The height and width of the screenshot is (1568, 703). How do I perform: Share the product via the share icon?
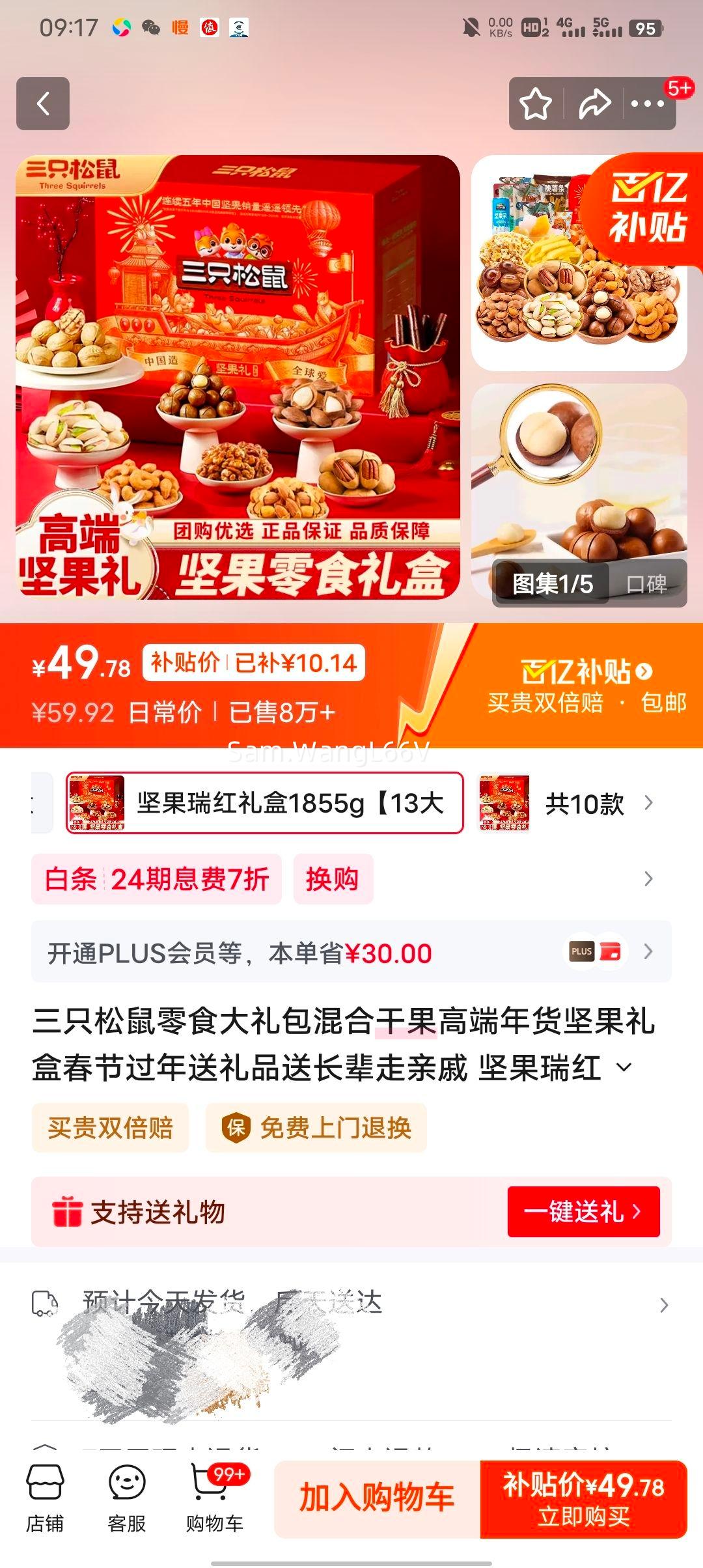[594, 104]
